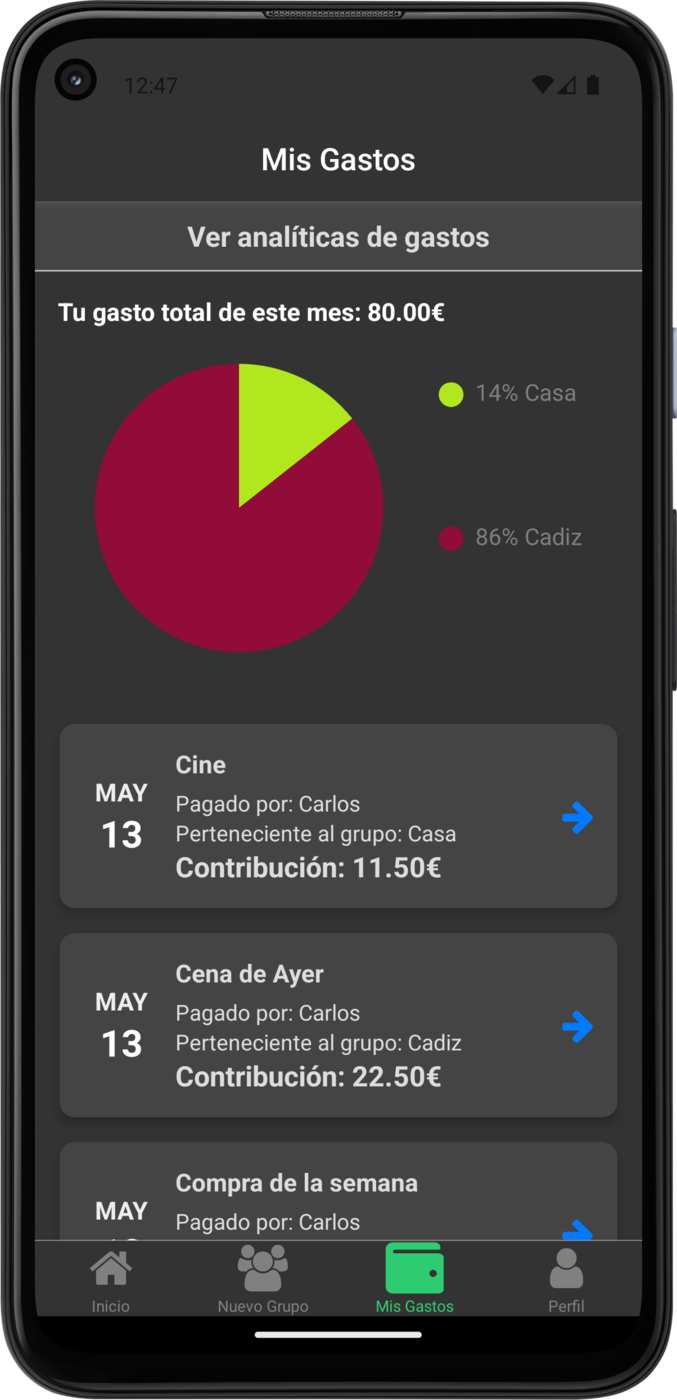
Task: Go to the Nuevo Grupo tab
Action: [x=263, y=1280]
